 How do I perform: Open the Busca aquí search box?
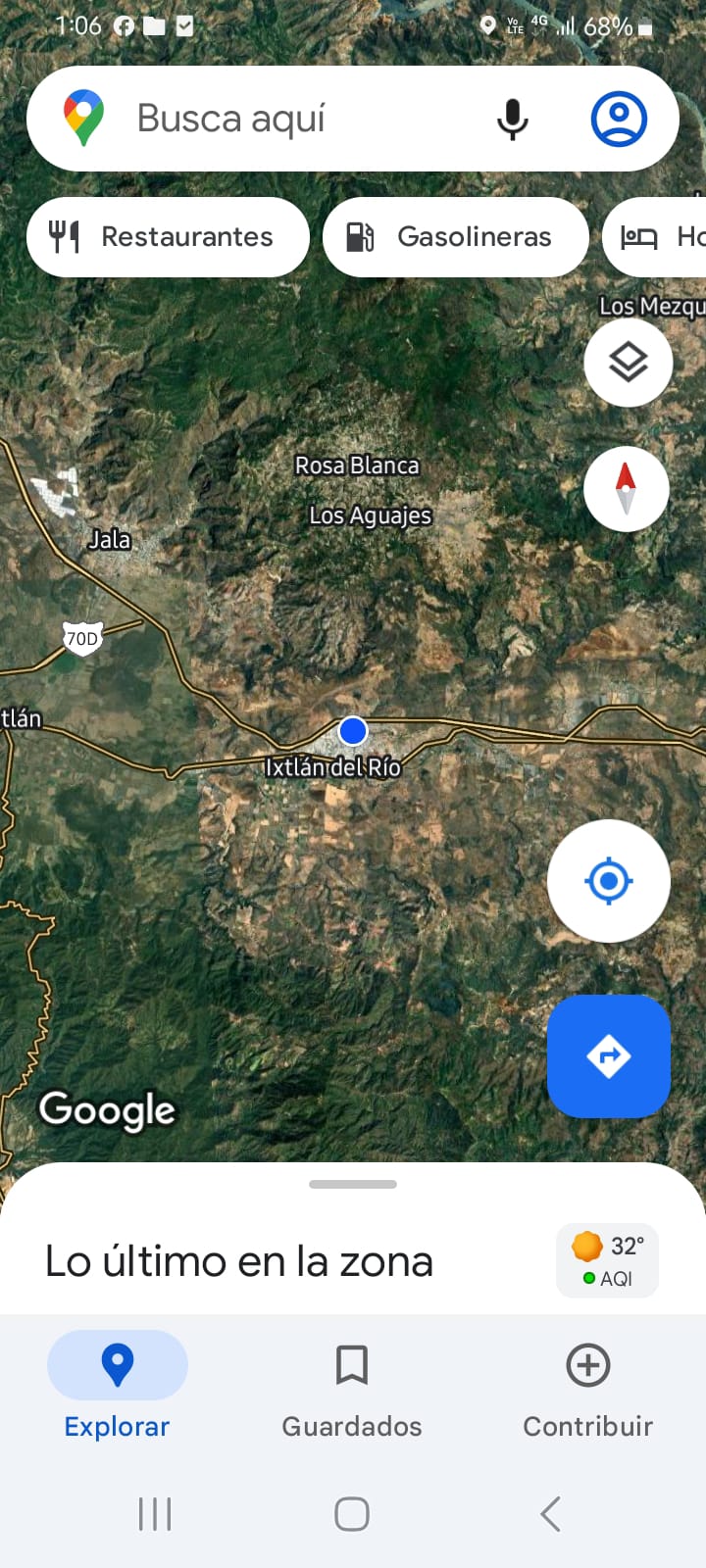tap(294, 119)
